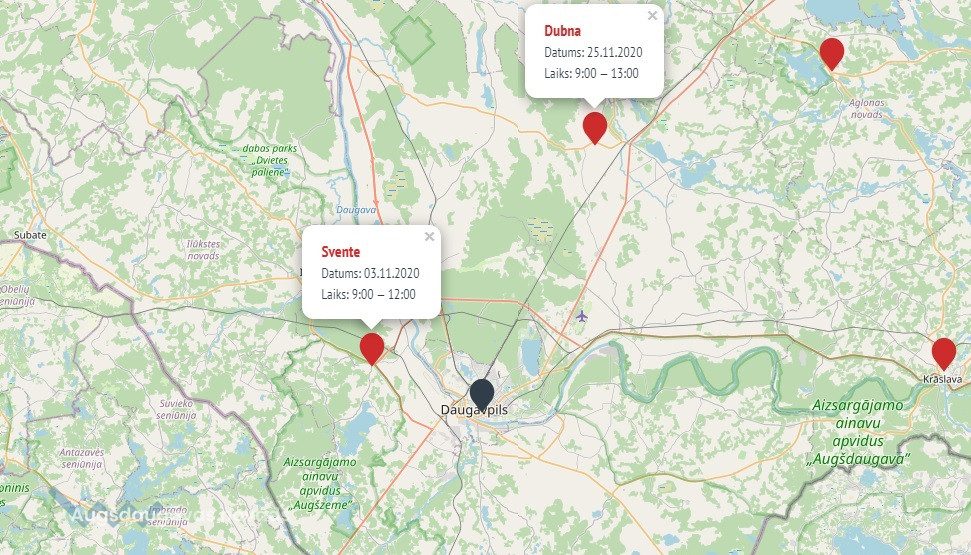Tap the dark marker at Daugavpils
The width and height of the screenshot is (971, 555).
coord(482,393)
